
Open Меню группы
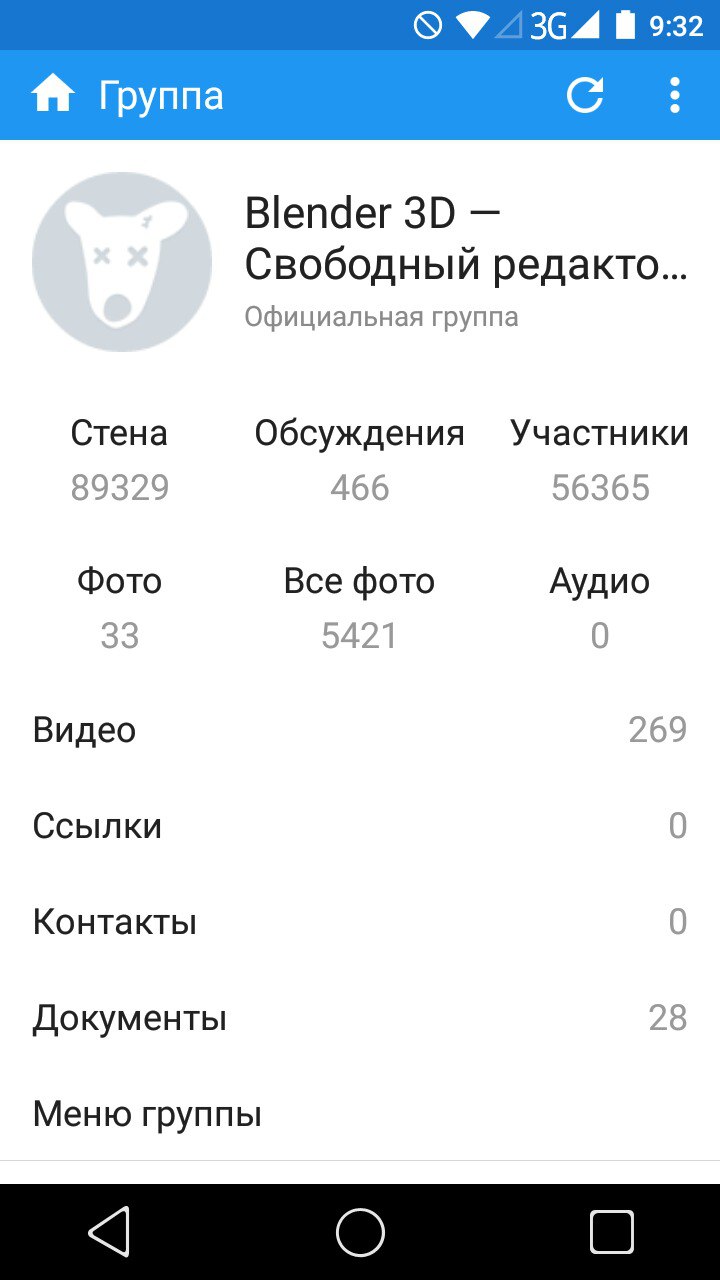(360, 1113)
